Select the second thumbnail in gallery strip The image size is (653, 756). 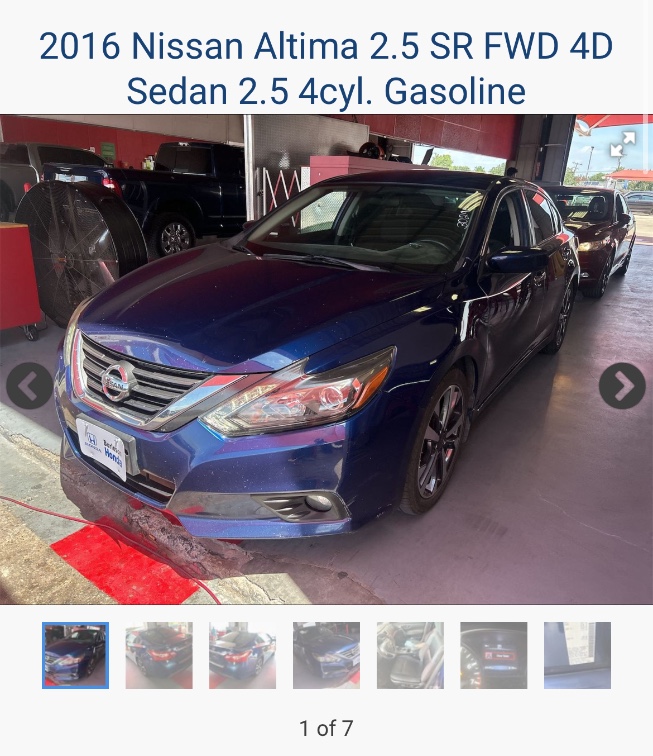pos(159,655)
